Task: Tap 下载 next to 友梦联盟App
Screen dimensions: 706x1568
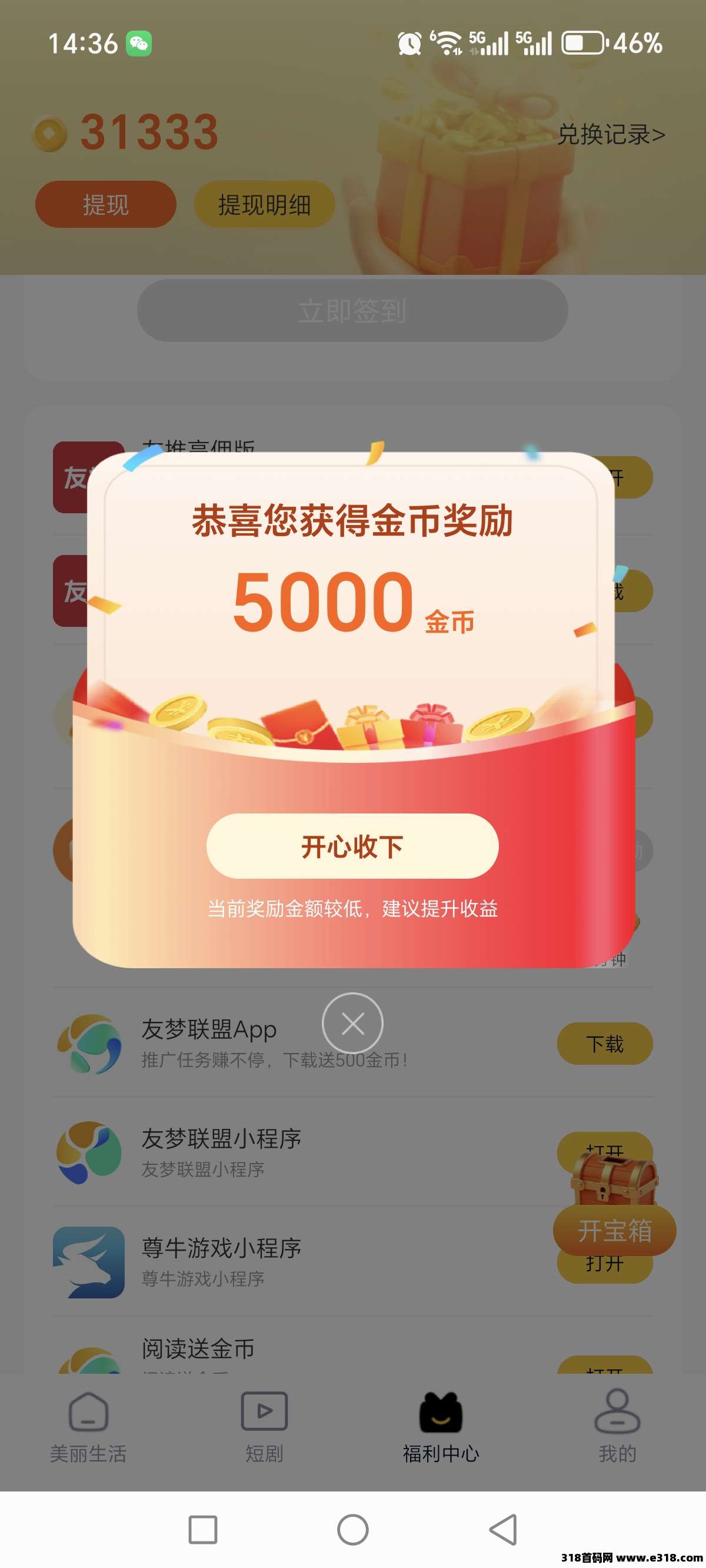Action: click(x=604, y=1044)
